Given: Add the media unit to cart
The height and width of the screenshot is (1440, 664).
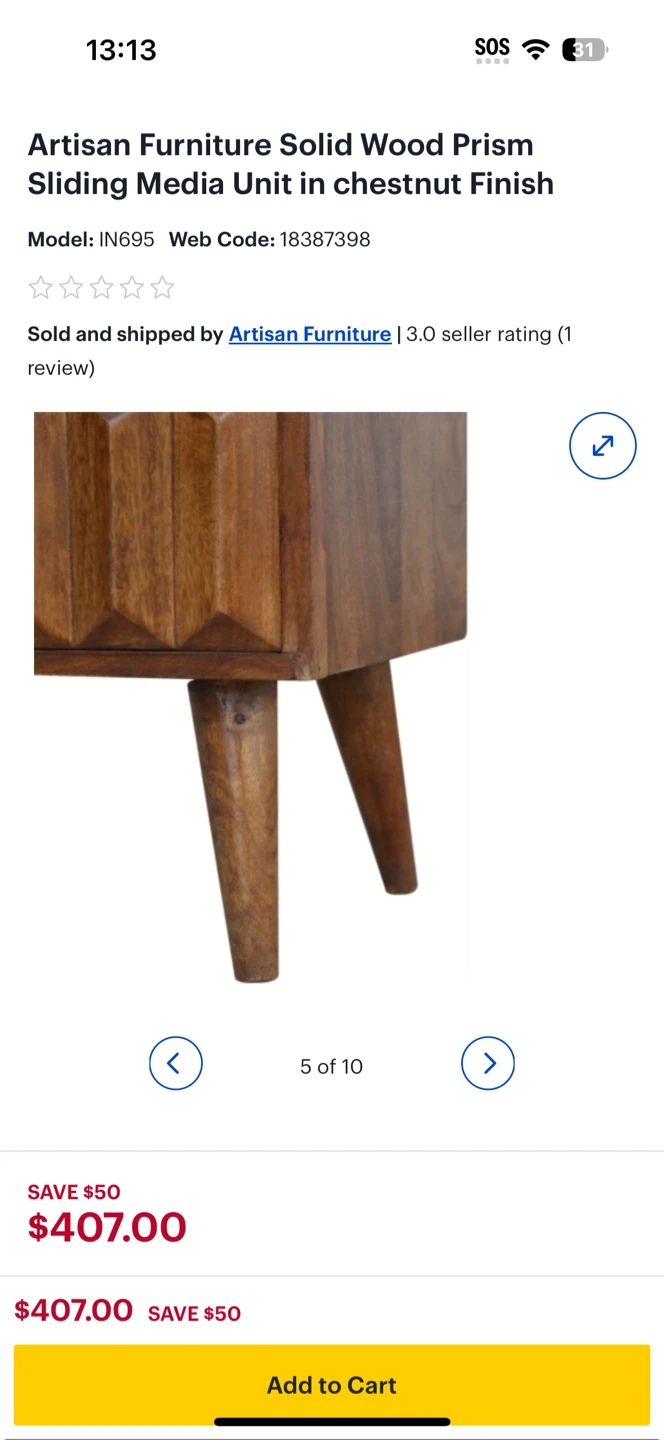Looking at the screenshot, I should [332, 1385].
